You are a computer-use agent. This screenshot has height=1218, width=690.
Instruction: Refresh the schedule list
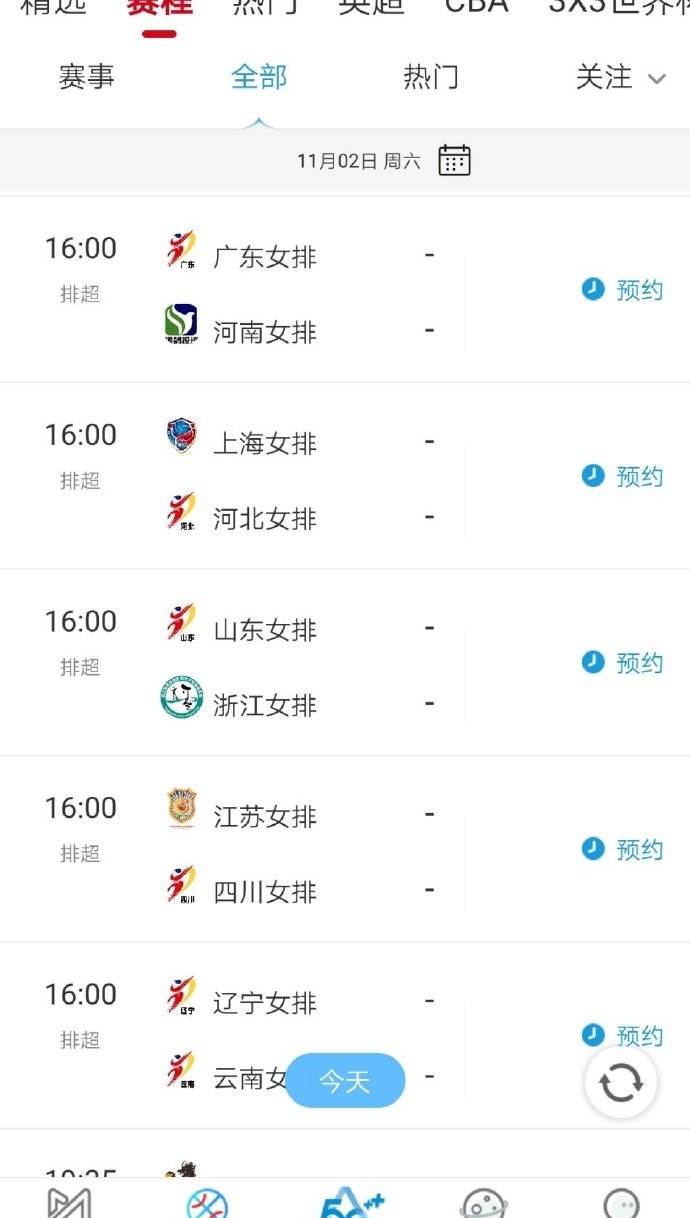620,1082
